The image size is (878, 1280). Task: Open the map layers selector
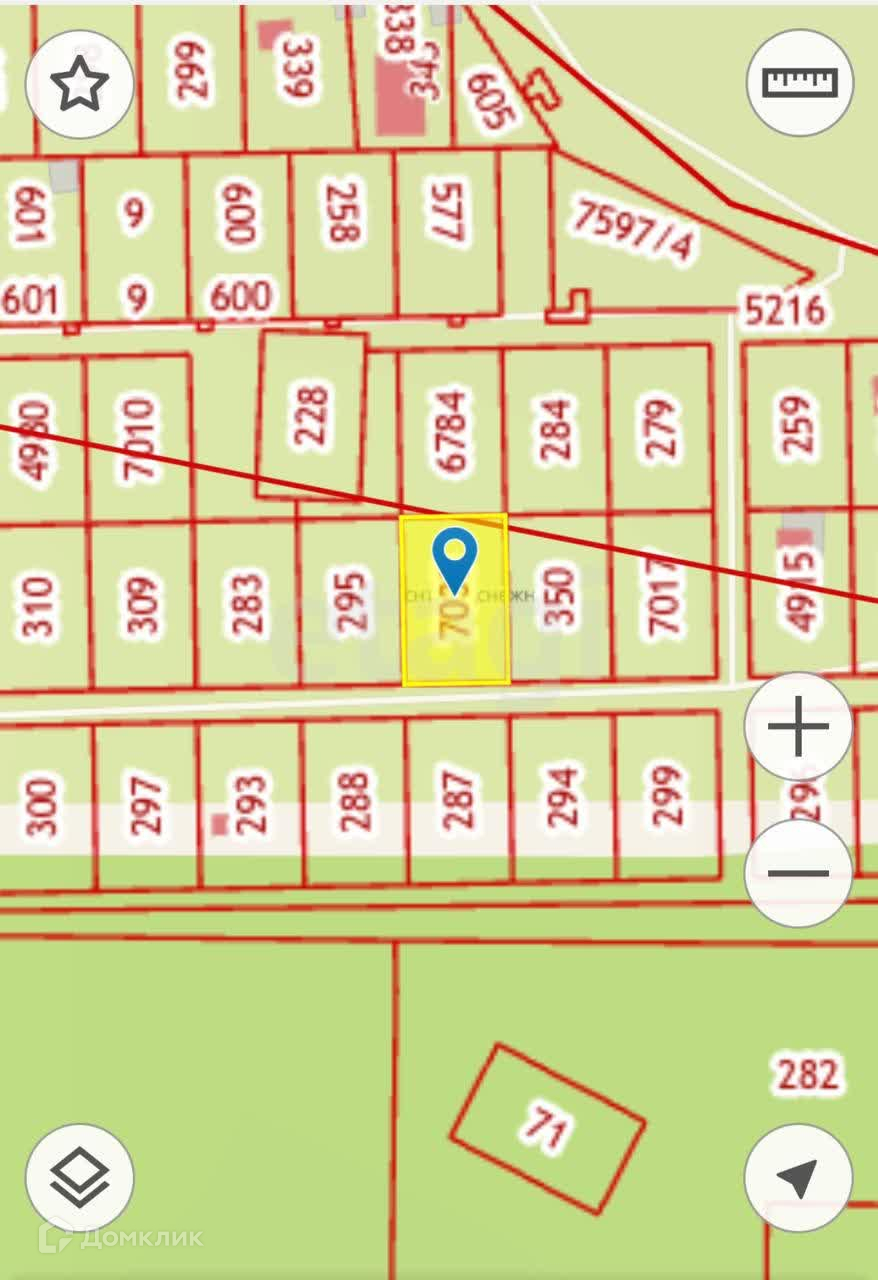pos(80,1177)
